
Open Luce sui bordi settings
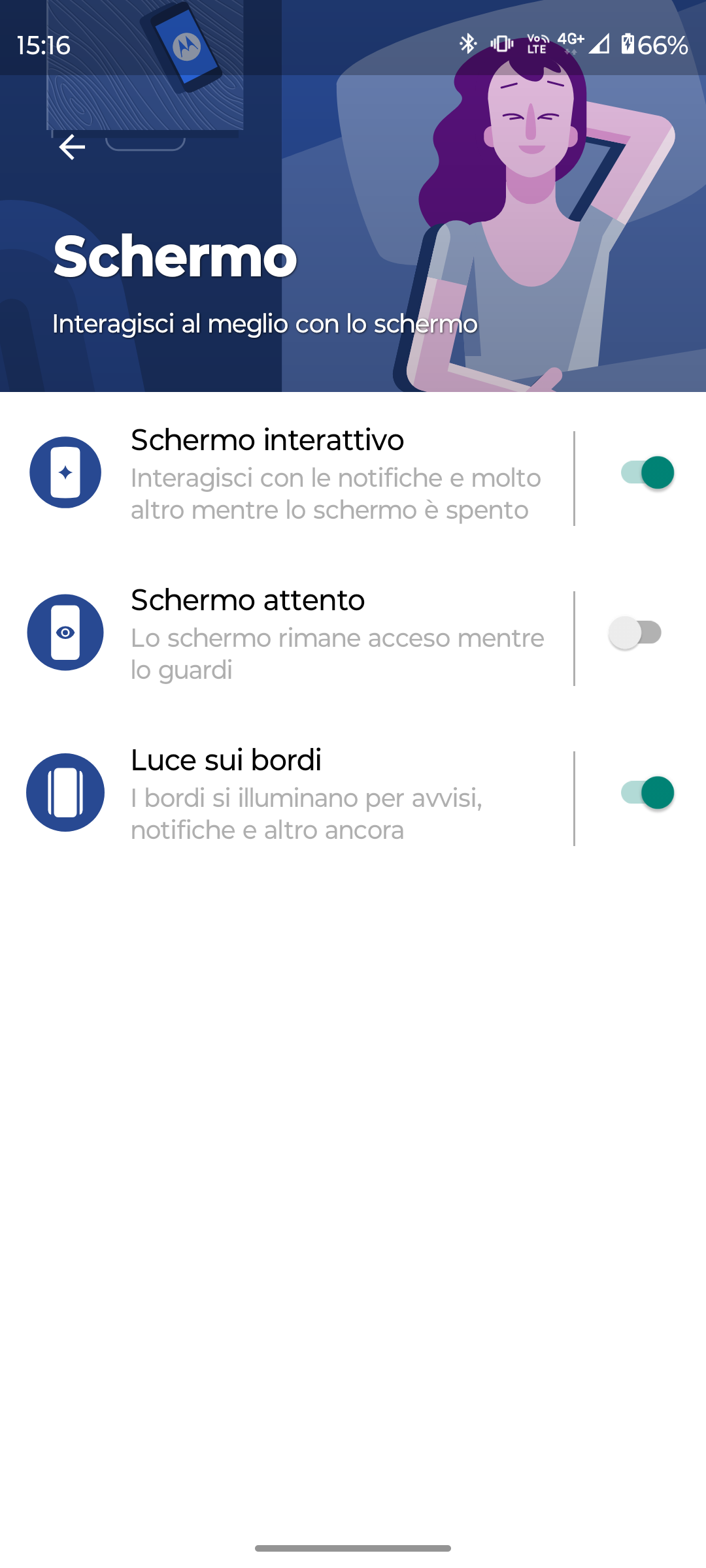(x=294, y=794)
